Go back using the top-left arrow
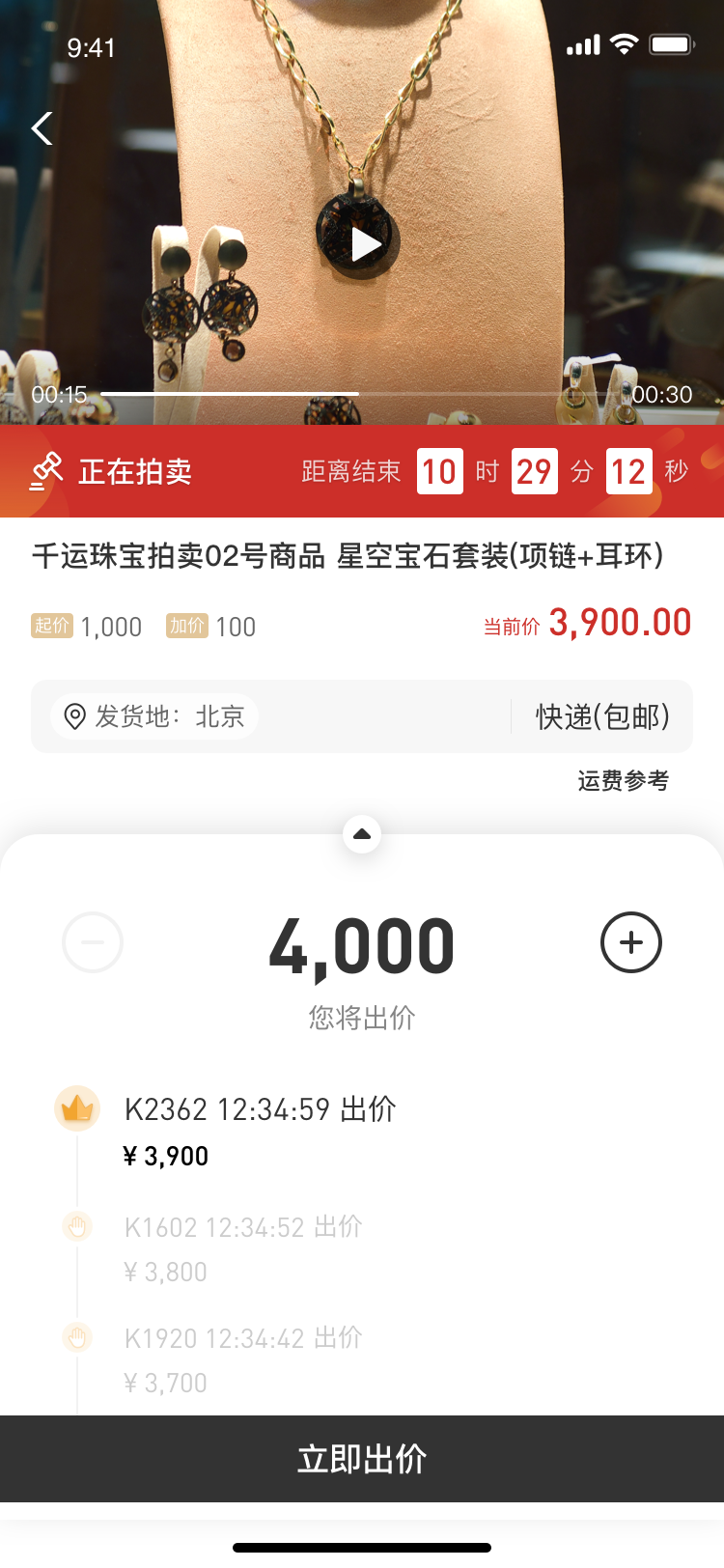Viewport: 724px width, 1568px height. pos(42,128)
